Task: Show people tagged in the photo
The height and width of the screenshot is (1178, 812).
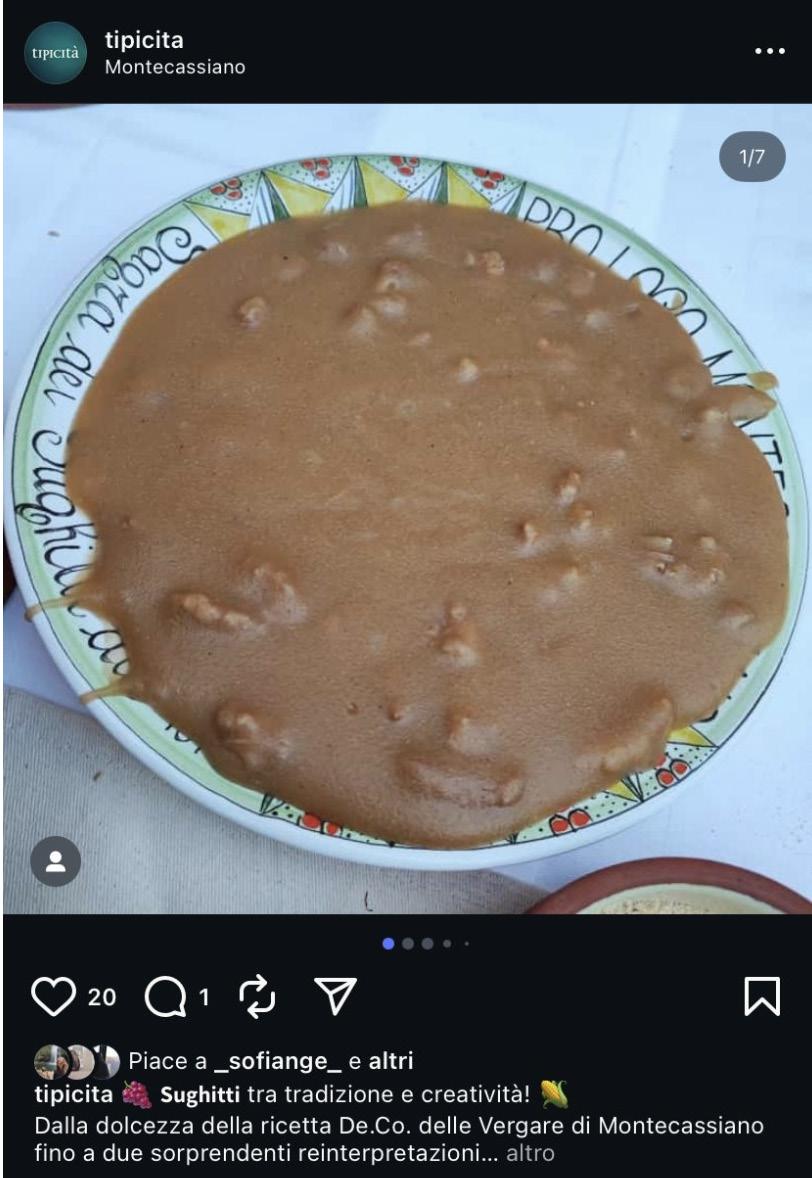Action: [56, 861]
